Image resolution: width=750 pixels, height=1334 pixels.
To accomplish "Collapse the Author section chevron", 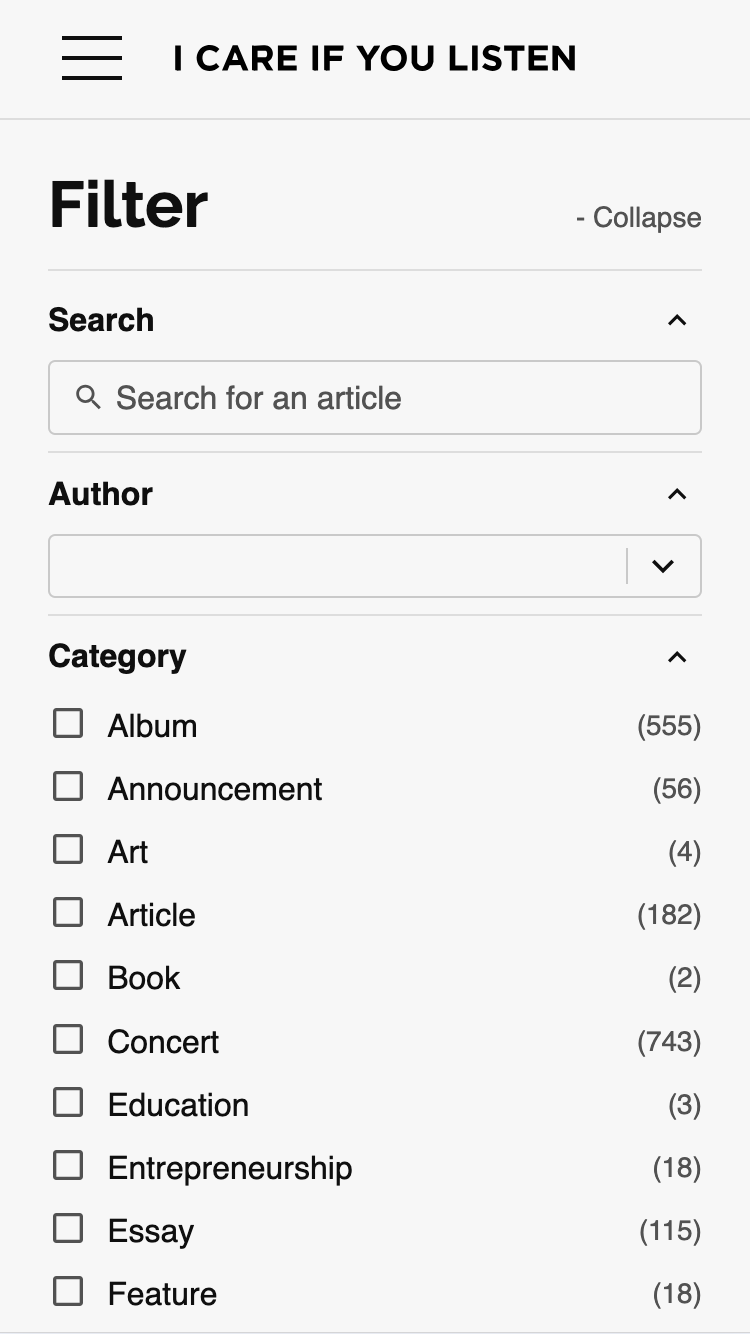I will tap(677, 494).
